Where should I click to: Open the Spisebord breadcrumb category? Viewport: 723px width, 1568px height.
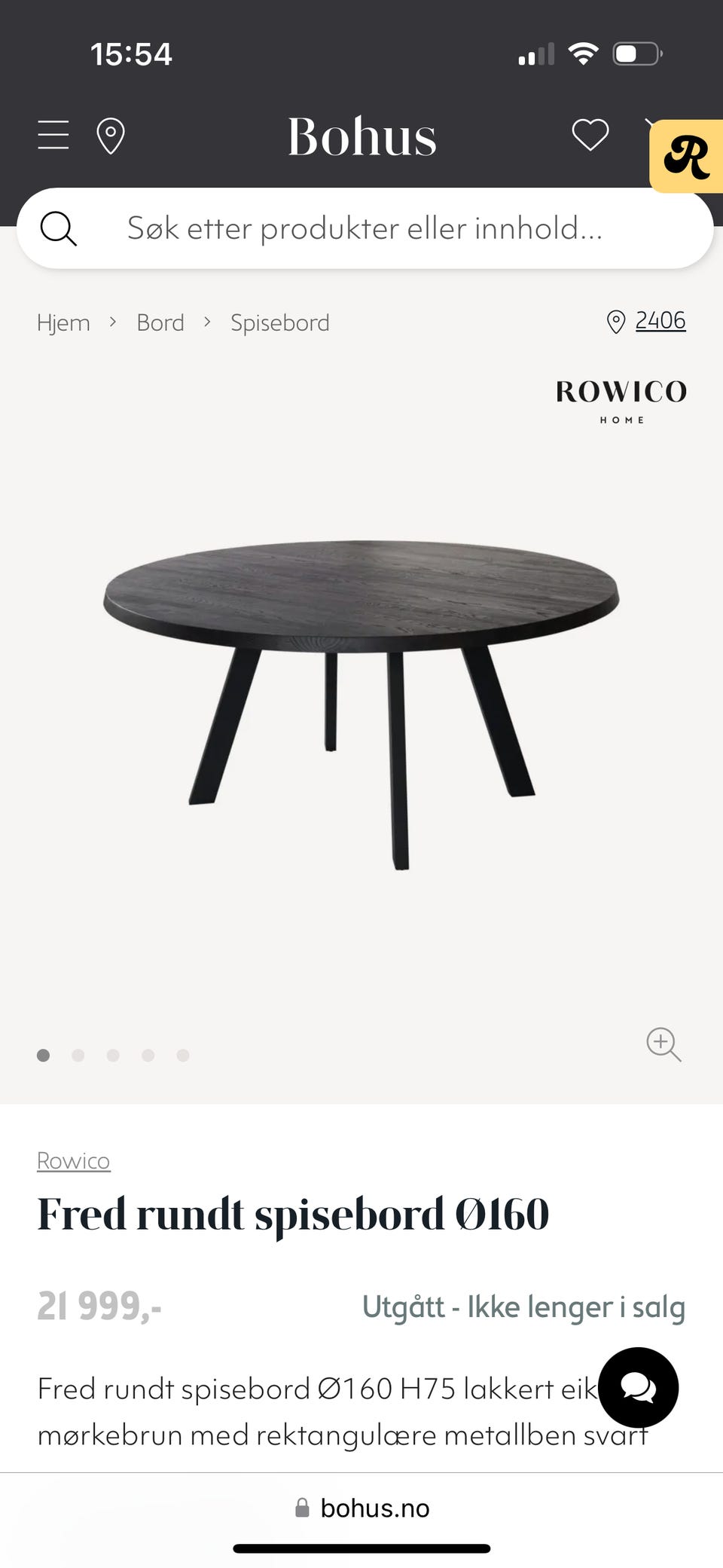(280, 323)
